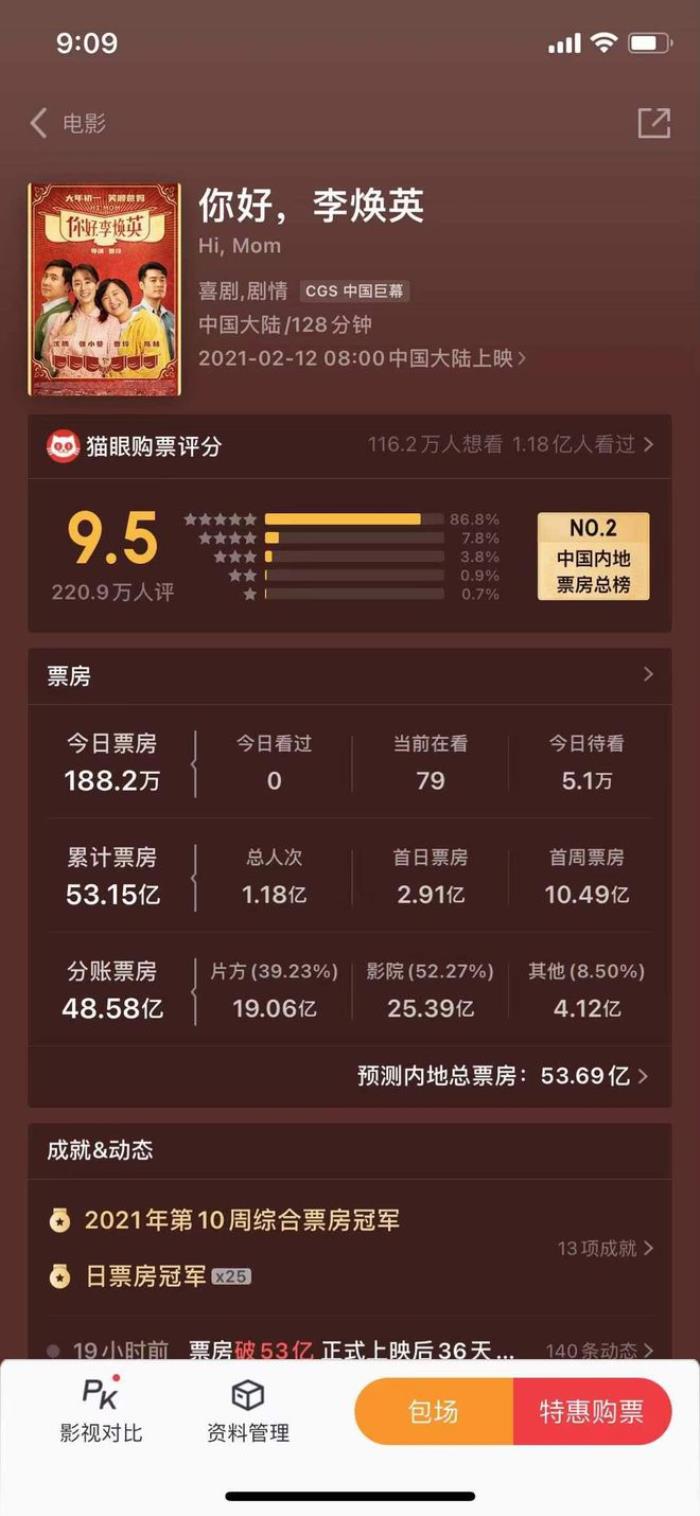Open the 影视对比 PK comparison
This screenshot has height=1516, width=700.
click(x=101, y=1412)
